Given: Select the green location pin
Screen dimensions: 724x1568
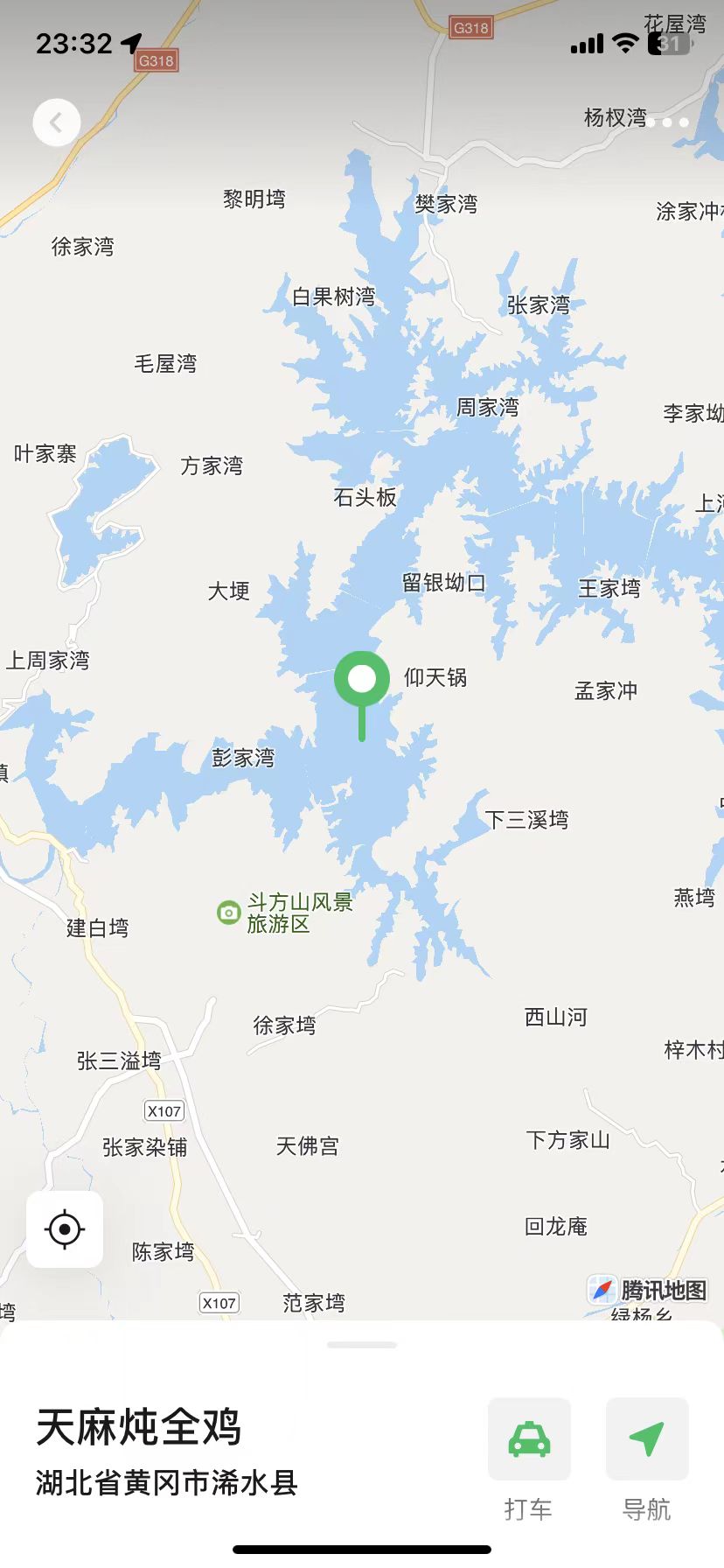Looking at the screenshot, I should tap(362, 680).
